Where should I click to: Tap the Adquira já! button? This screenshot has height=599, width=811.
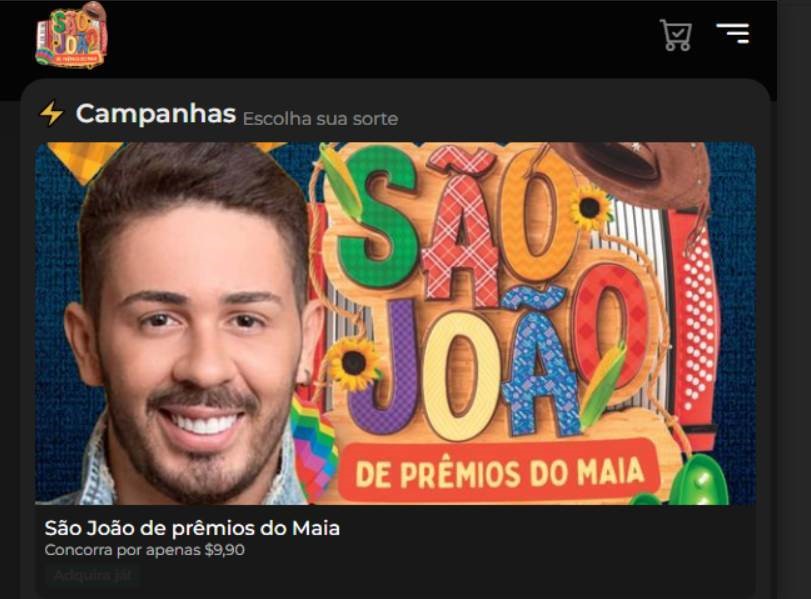coord(92,576)
